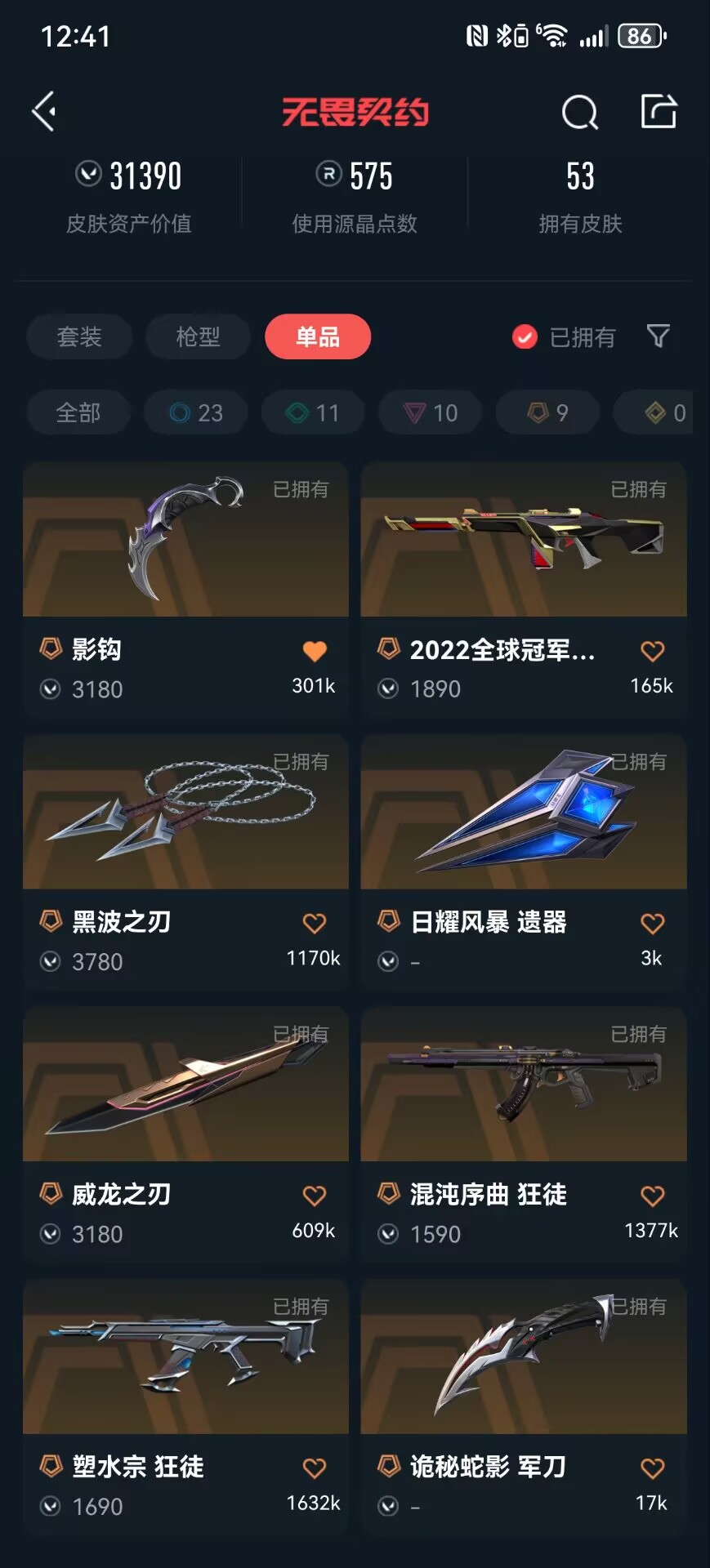710x1568 pixels.
Task: Filter by the chip showing 10
Action: pyautogui.click(x=431, y=412)
